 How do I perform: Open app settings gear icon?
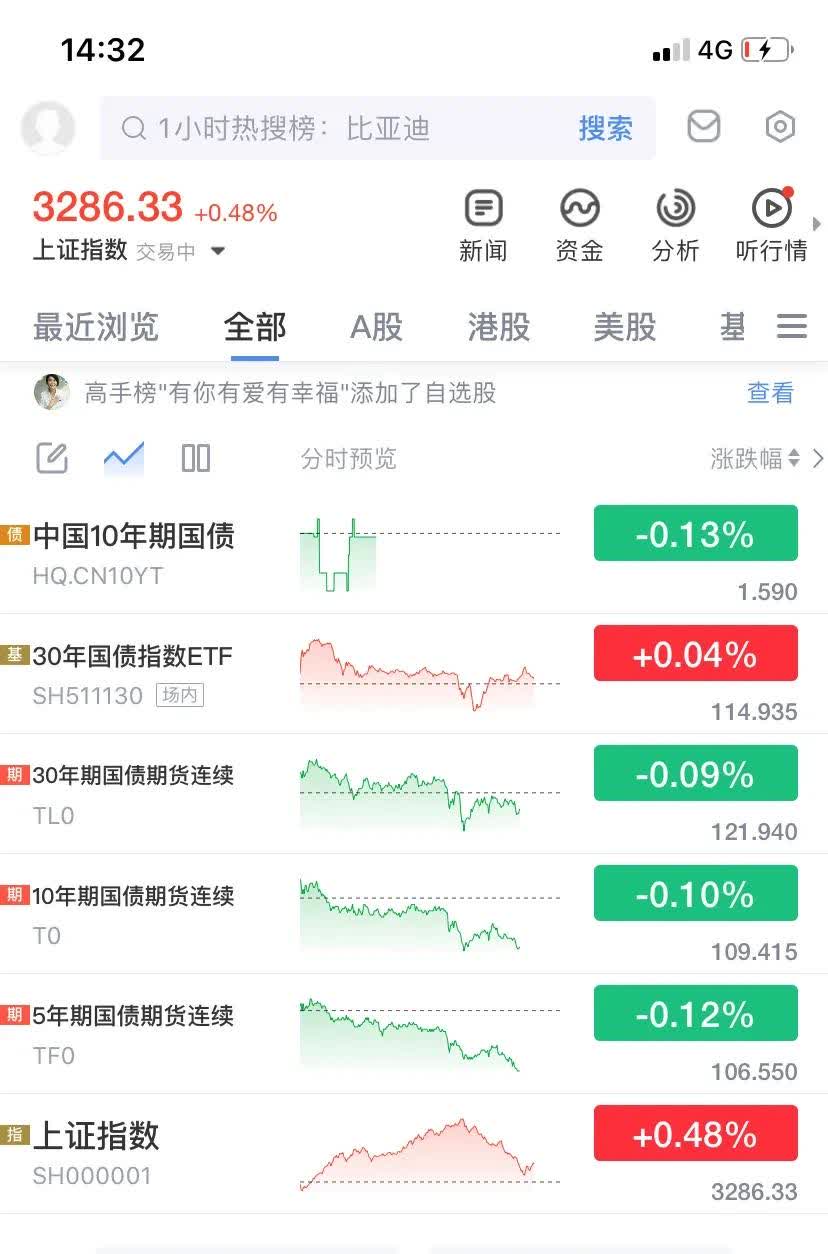(780, 127)
